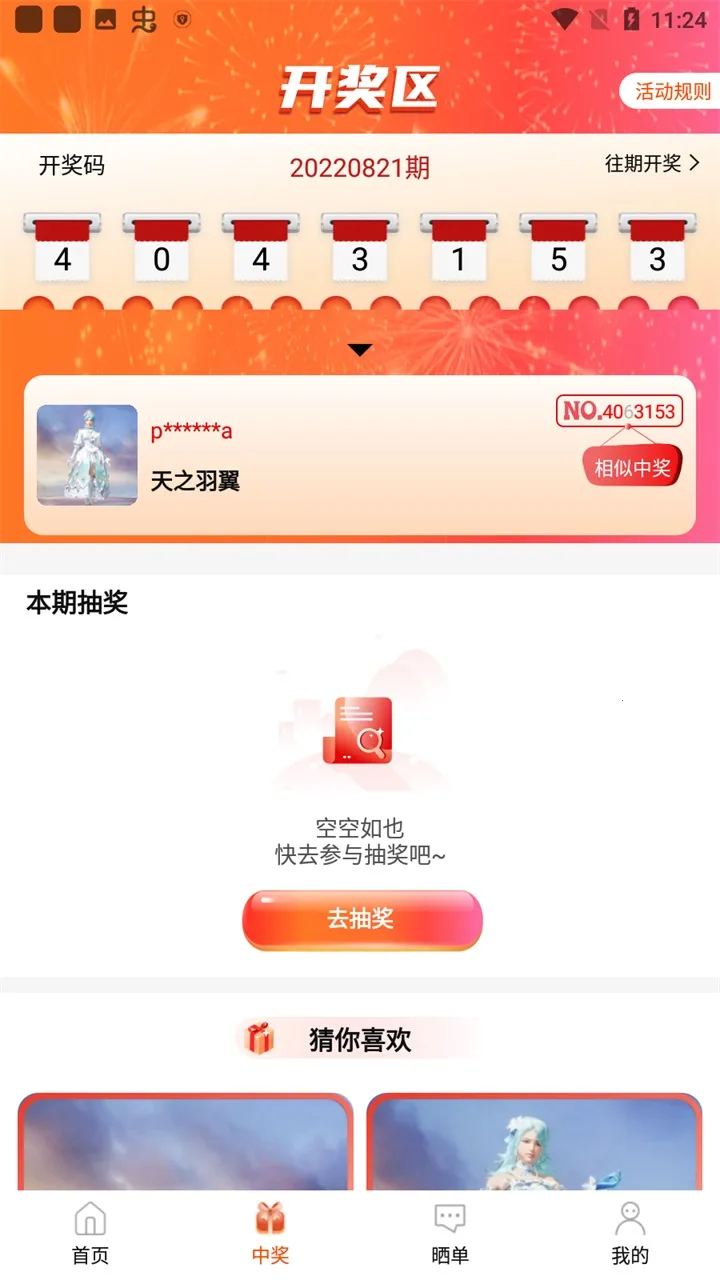Switch to the 我的 tab

click(630, 1235)
